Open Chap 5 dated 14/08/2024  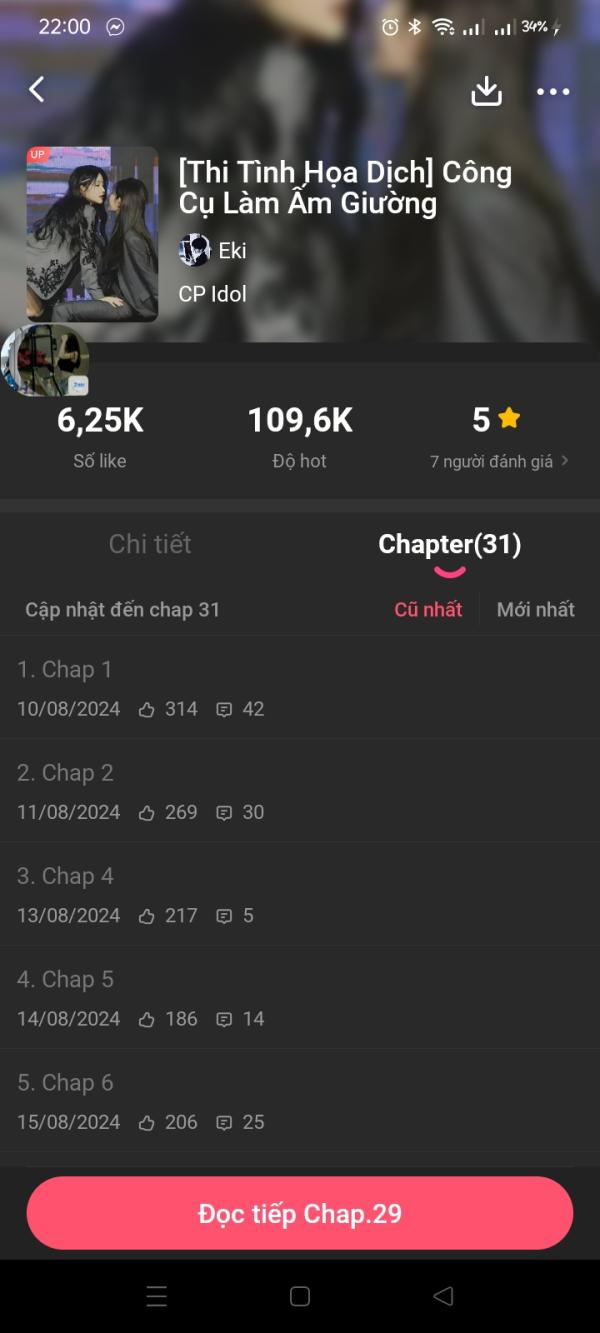(300, 997)
